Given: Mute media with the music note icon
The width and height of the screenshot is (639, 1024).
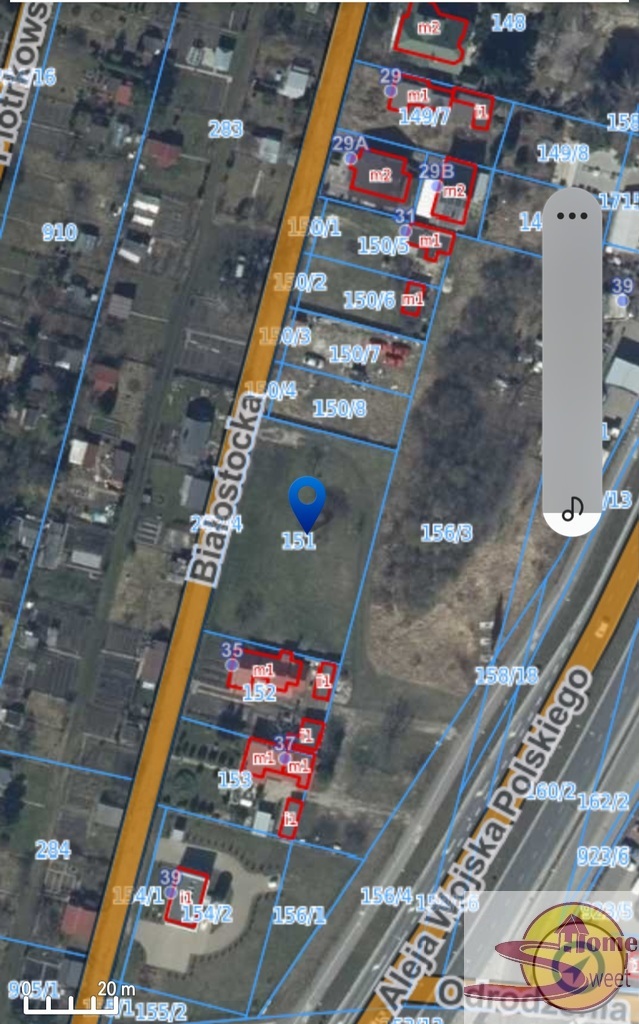Looking at the screenshot, I should click(572, 508).
